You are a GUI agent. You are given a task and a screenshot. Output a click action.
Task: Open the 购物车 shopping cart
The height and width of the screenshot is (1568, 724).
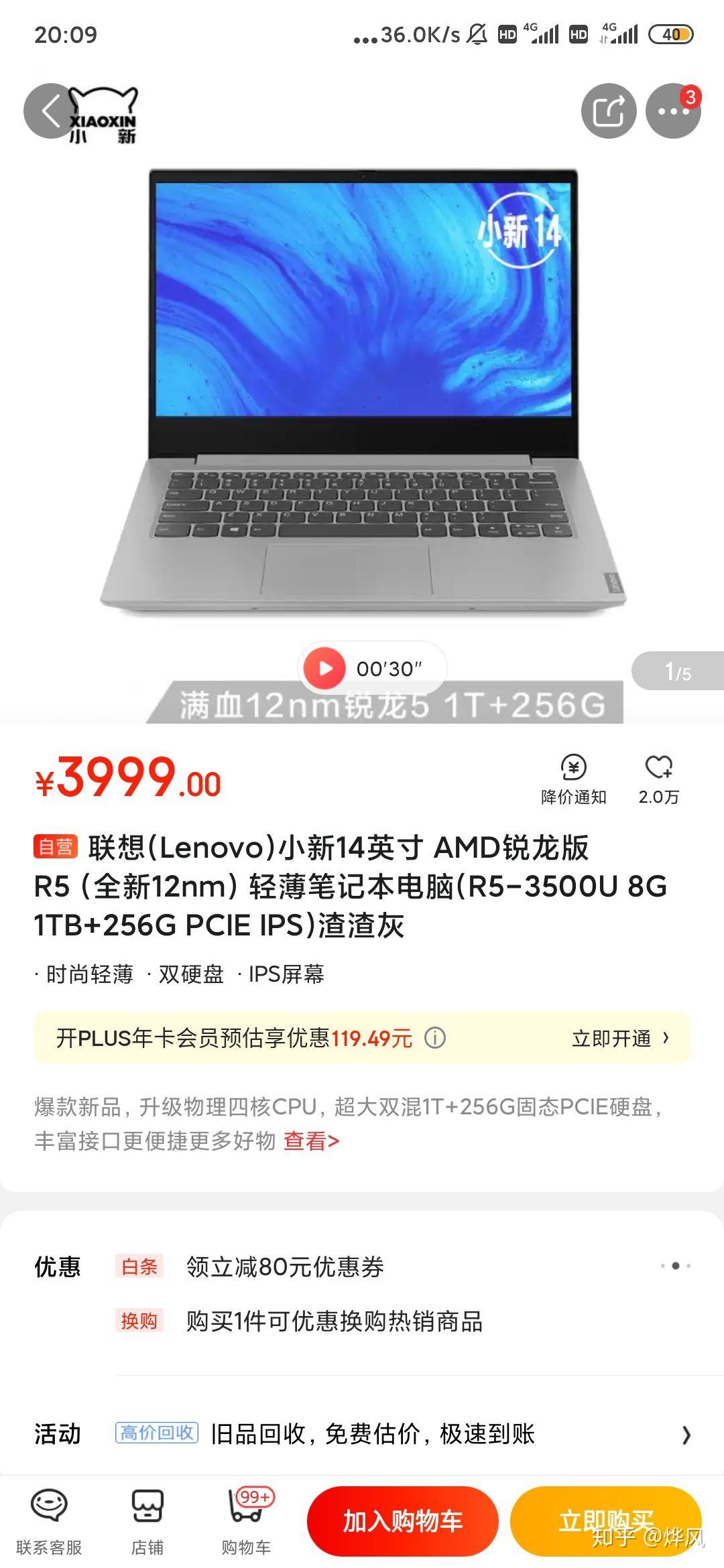[246, 1521]
